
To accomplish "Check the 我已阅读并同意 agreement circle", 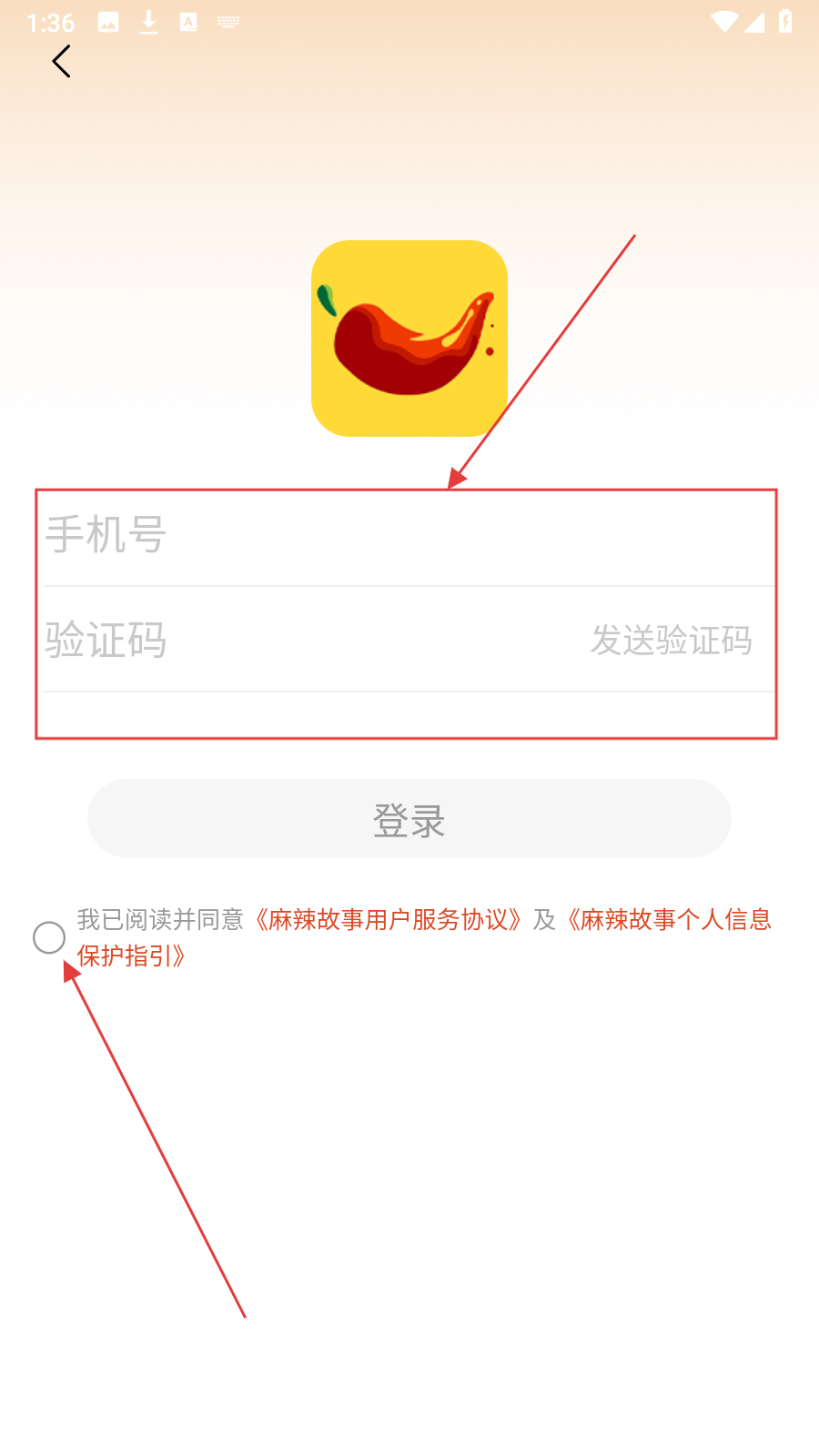I will pos(49,937).
